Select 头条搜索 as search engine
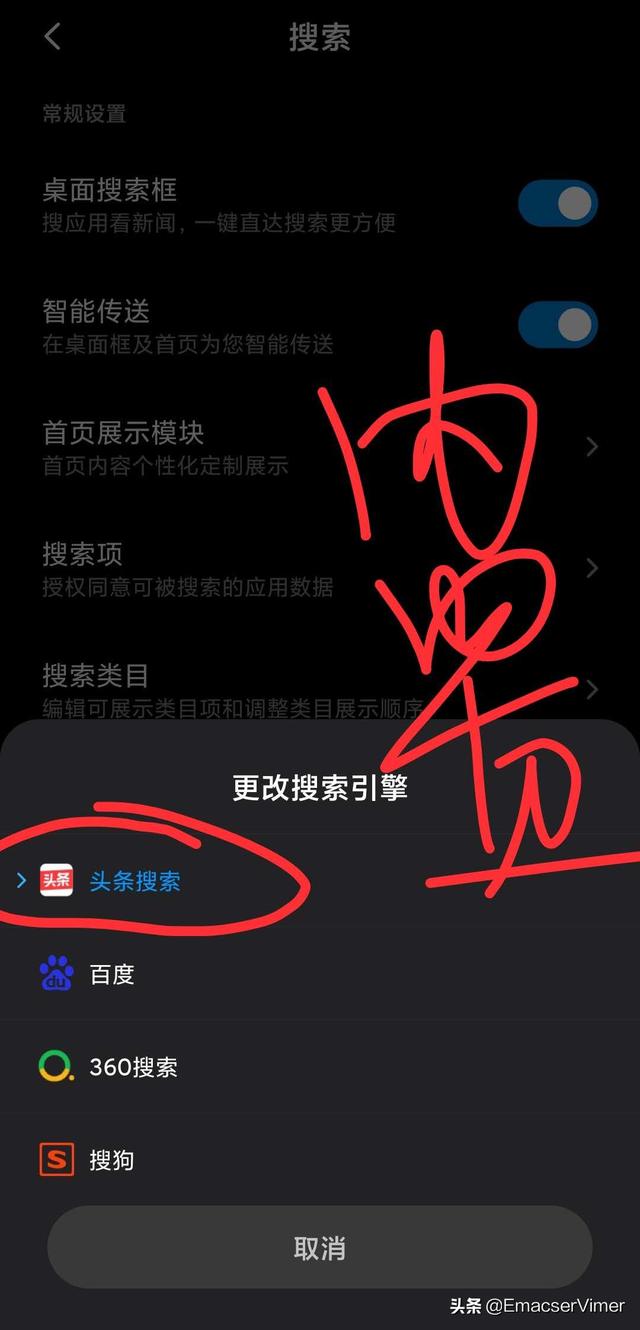Viewport: 640px width, 1330px height. coord(134,881)
